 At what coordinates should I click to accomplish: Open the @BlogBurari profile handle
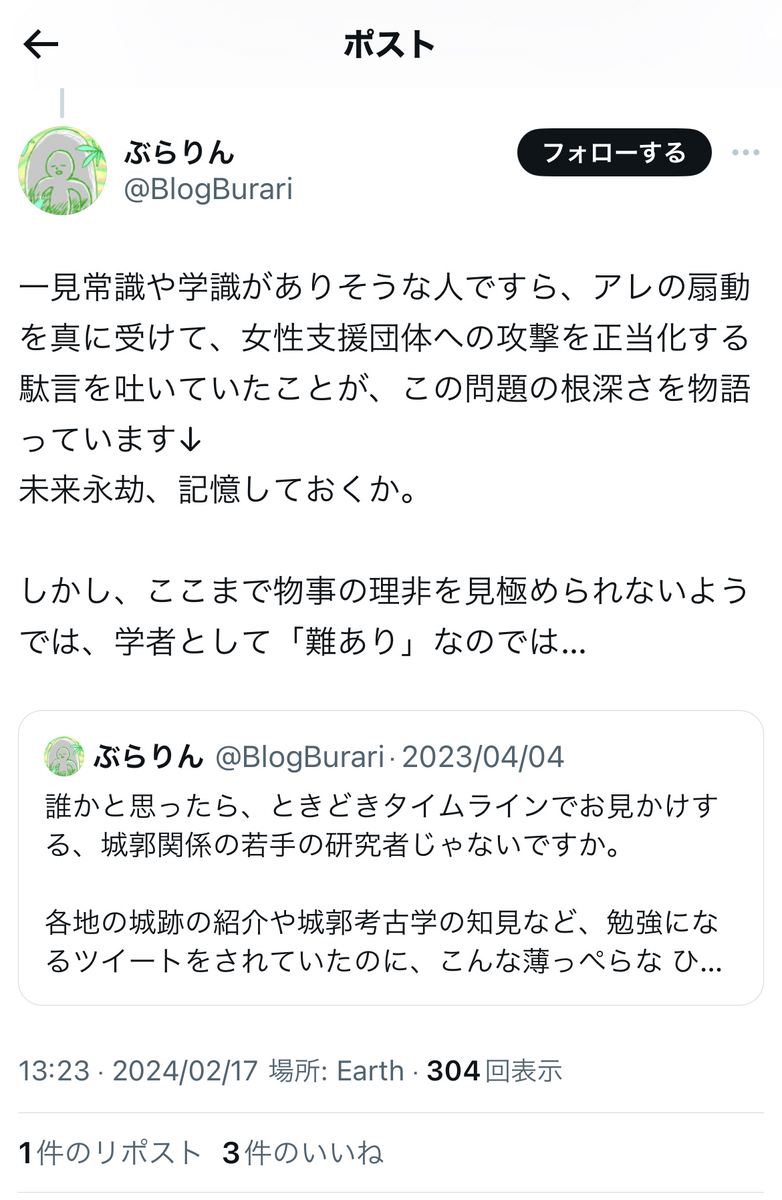point(208,189)
